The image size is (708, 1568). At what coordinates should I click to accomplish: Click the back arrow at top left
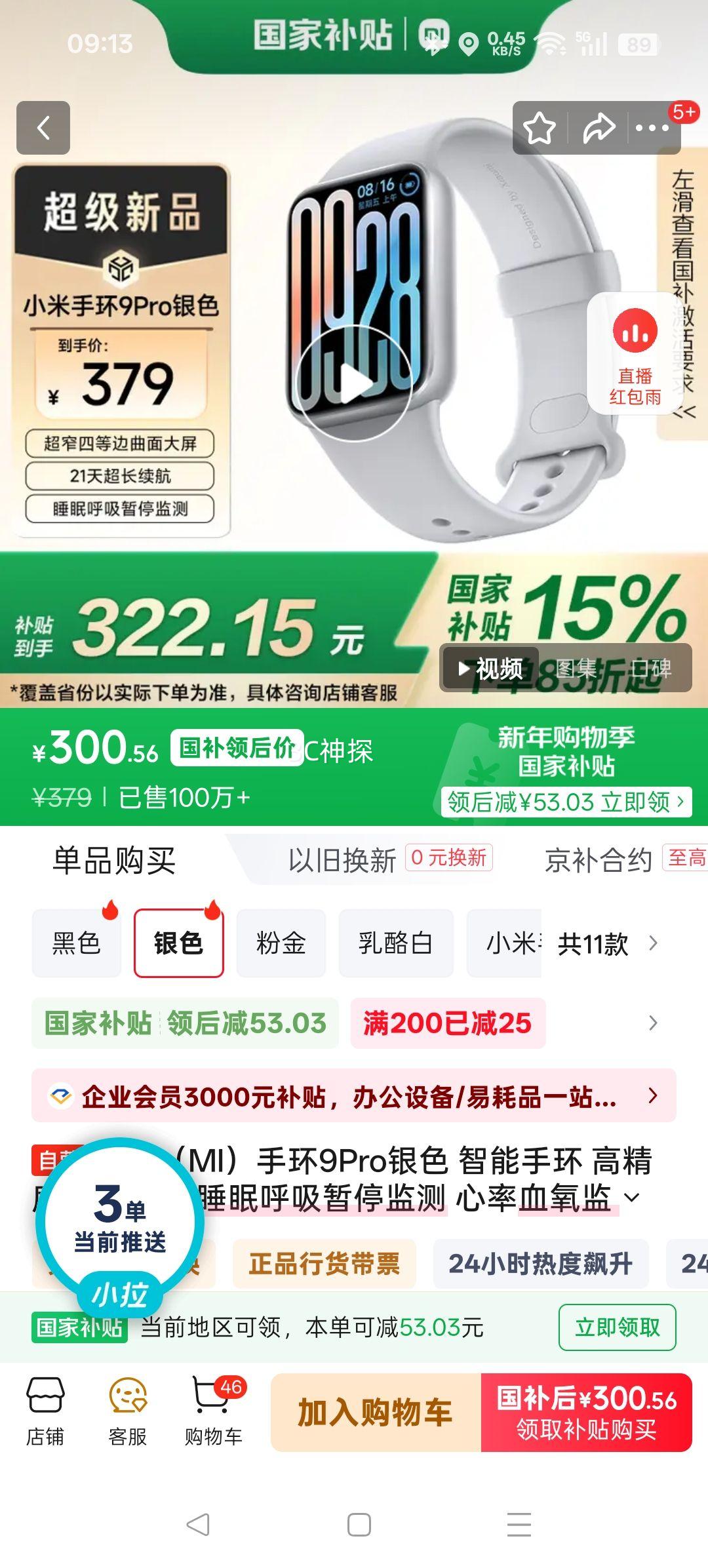pyautogui.click(x=45, y=128)
